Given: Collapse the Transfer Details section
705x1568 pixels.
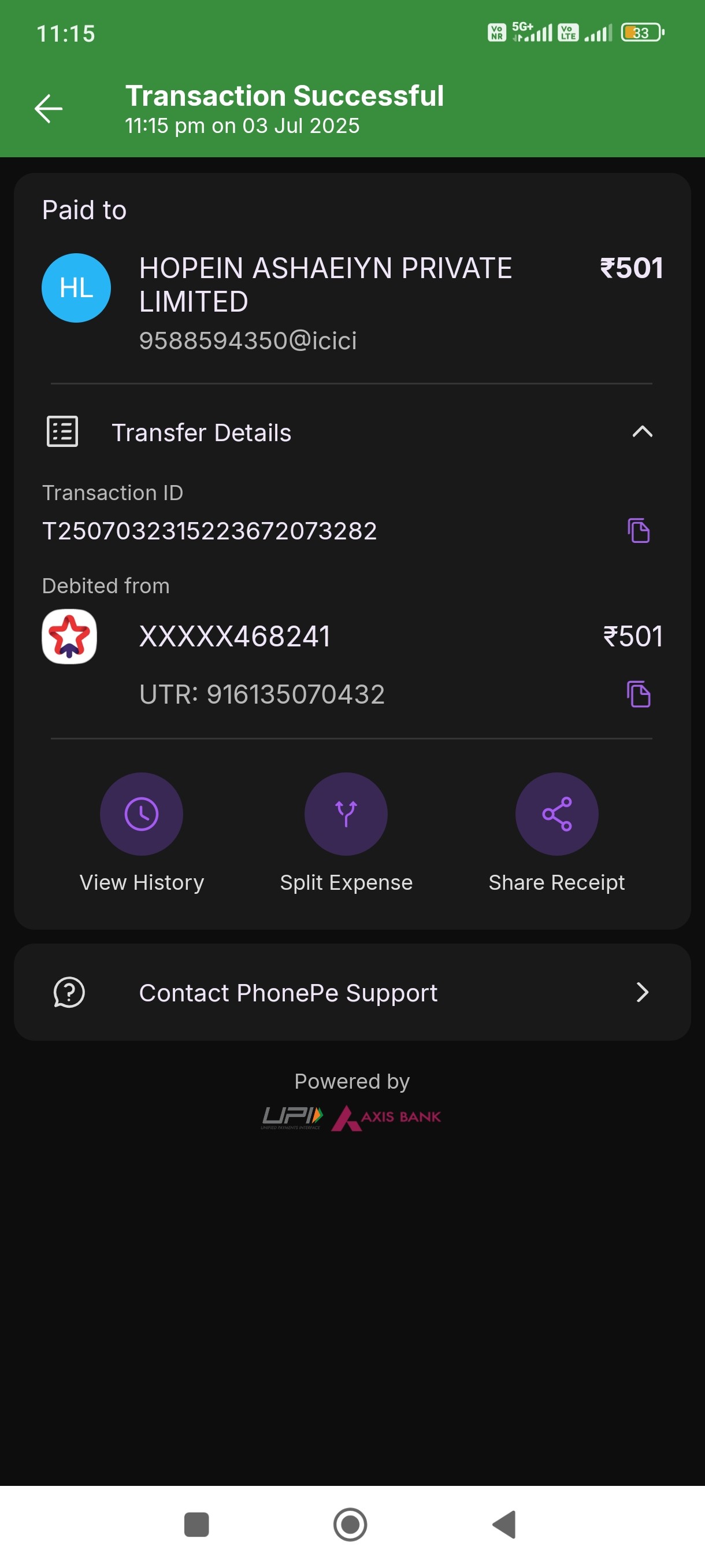Looking at the screenshot, I should pyautogui.click(x=642, y=431).
